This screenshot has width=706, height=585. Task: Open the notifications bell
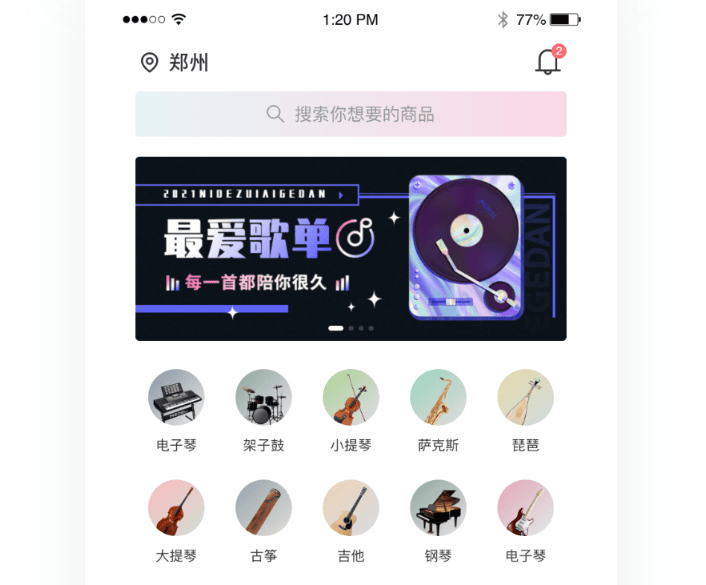[548, 62]
